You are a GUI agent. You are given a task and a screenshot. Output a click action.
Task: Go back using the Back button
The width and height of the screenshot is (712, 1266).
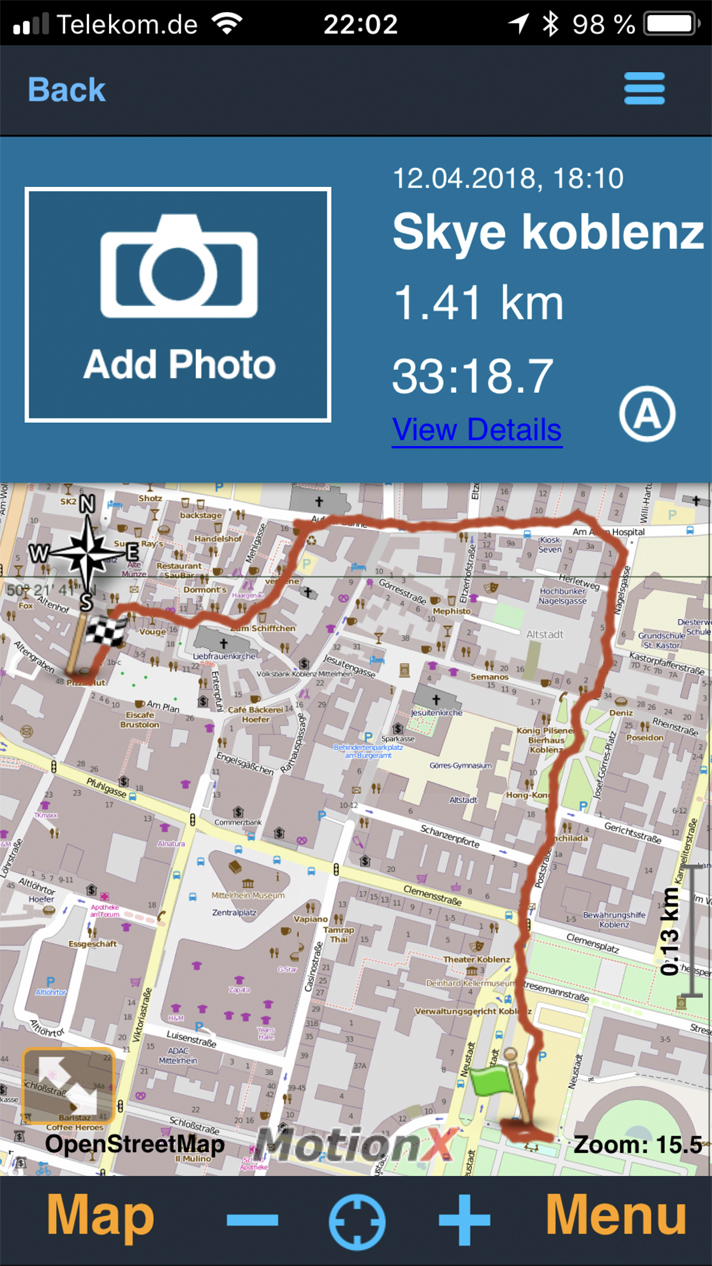[66, 90]
